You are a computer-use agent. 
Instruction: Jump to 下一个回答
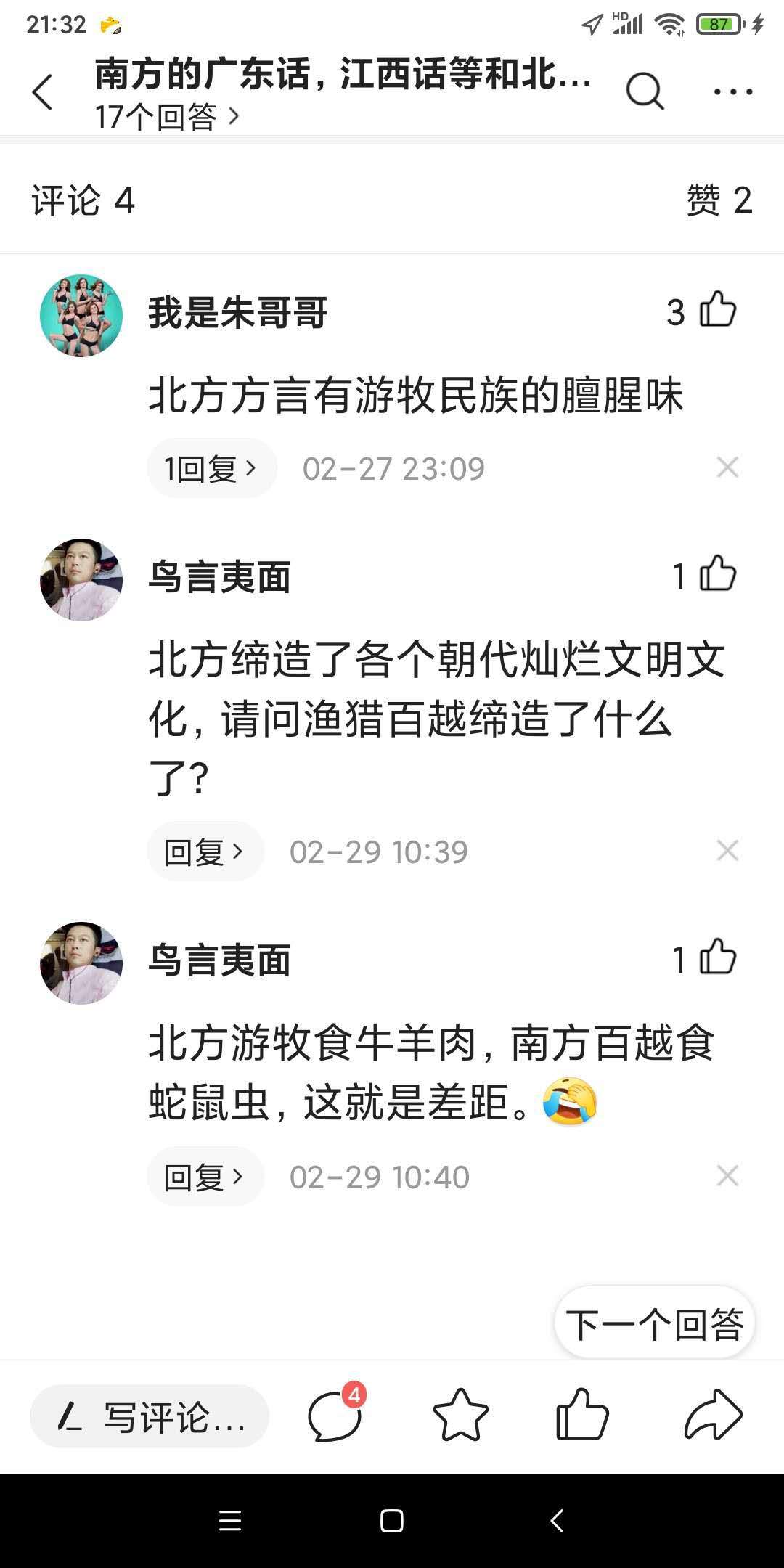click(654, 1324)
